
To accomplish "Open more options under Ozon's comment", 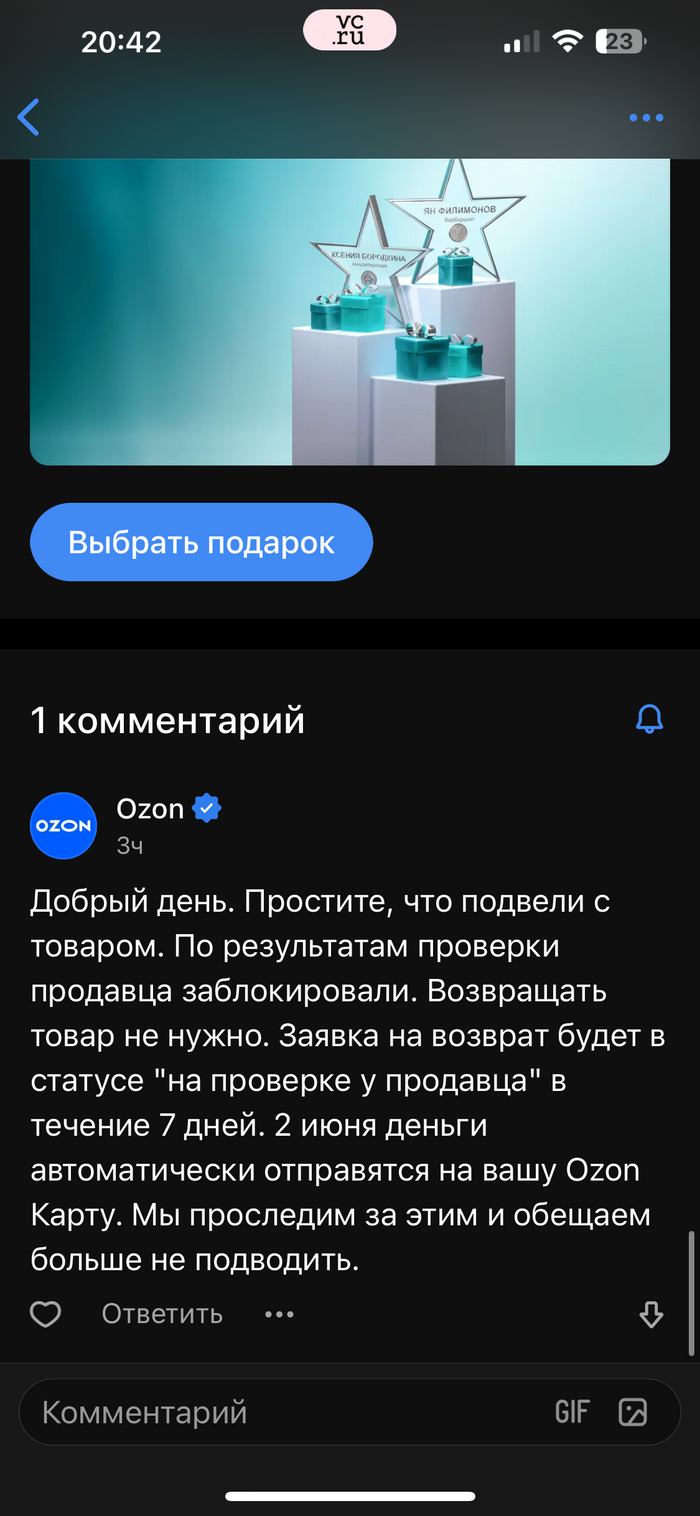I will pos(279,1314).
